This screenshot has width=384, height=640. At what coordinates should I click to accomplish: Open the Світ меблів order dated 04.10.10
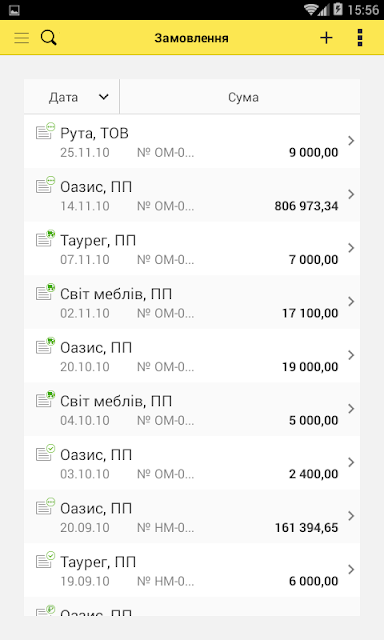click(x=192, y=409)
